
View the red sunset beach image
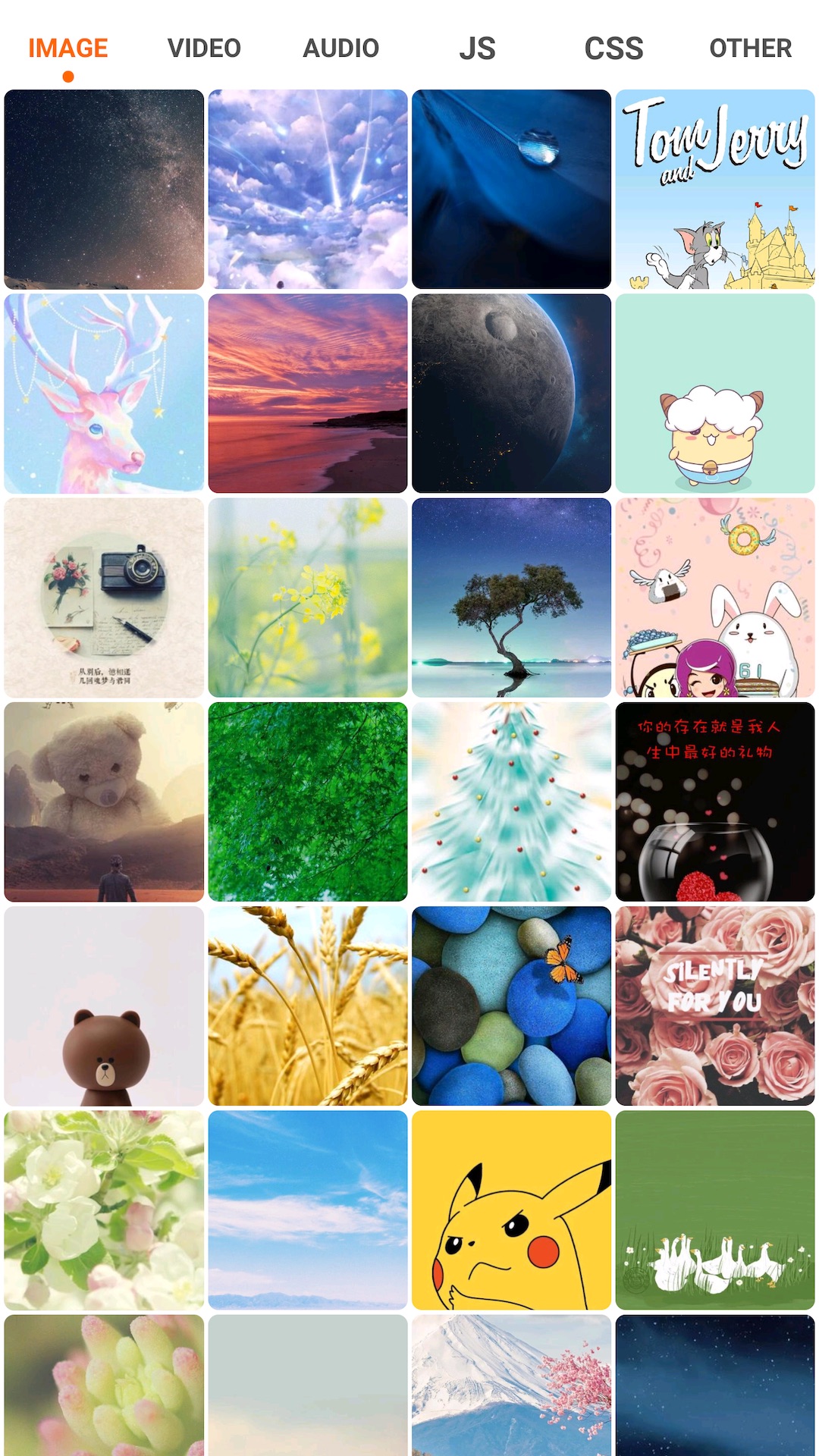[308, 394]
